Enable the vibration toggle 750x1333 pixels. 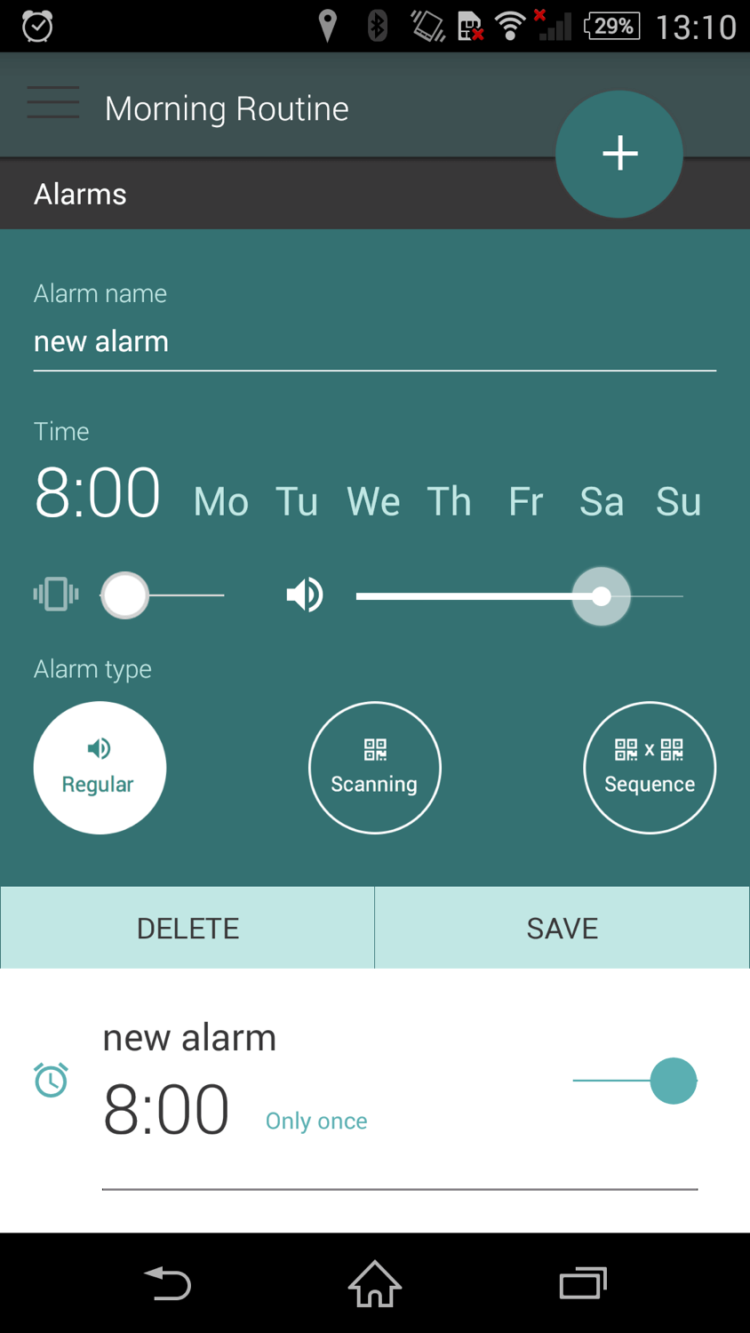click(x=126, y=596)
